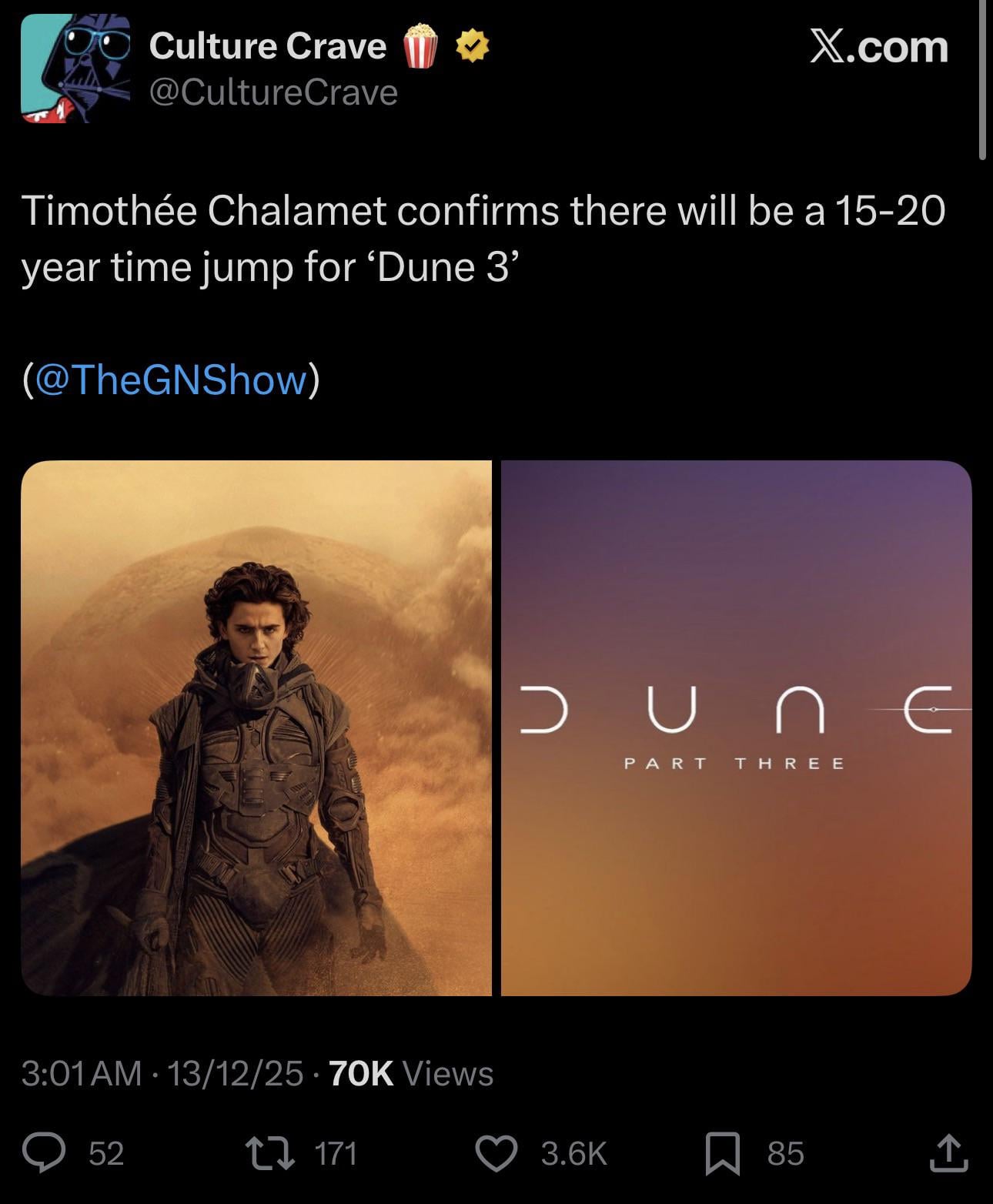The image size is (993, 1204).
Task: View the Timothée Chalamet Dune photo
Action: coord(256,727)
